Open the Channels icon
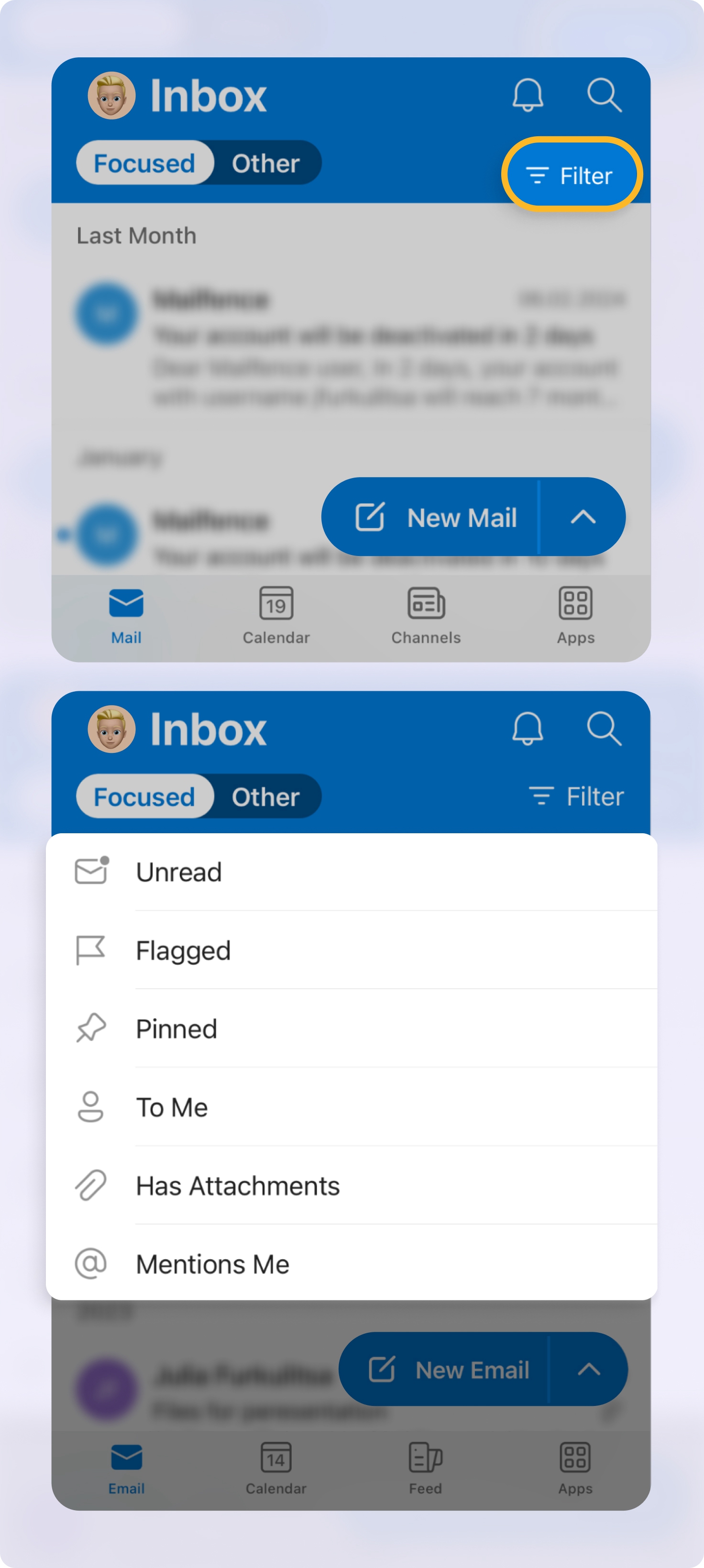Screen dimensions: 704x1568 pos(425,615)
